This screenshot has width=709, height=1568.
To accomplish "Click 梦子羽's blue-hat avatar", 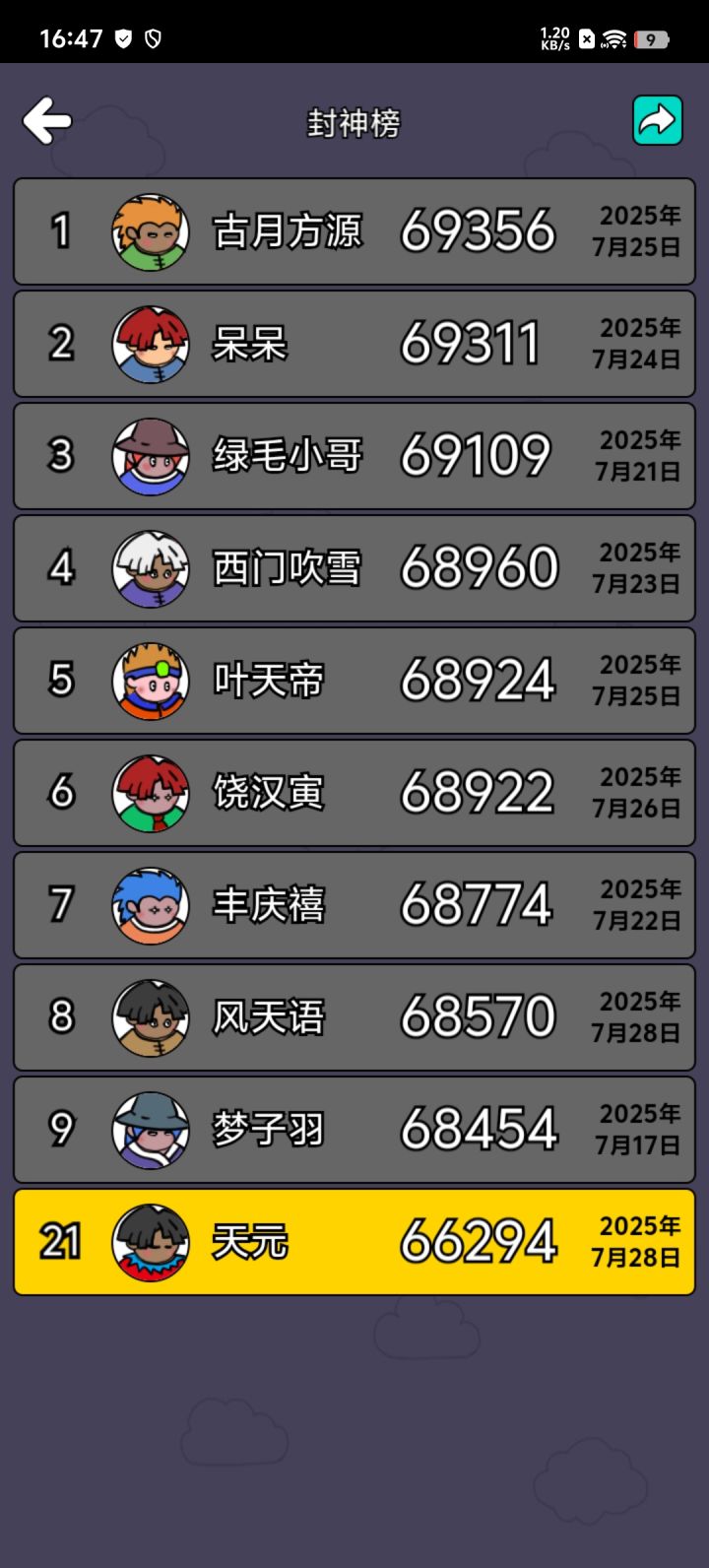I will click(x=152, y=1129).
